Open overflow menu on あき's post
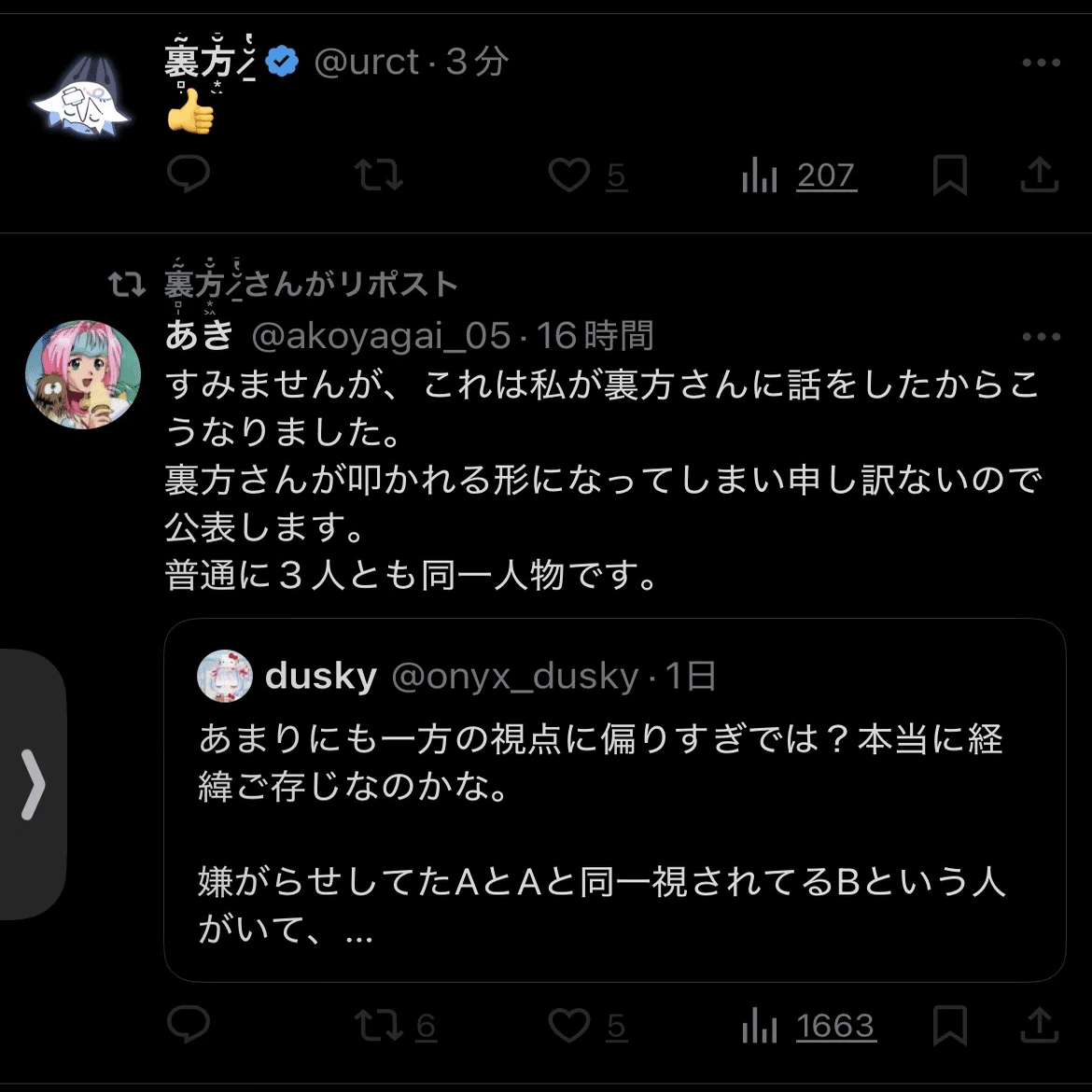1092x1092 pixels. click(1041, 337)
